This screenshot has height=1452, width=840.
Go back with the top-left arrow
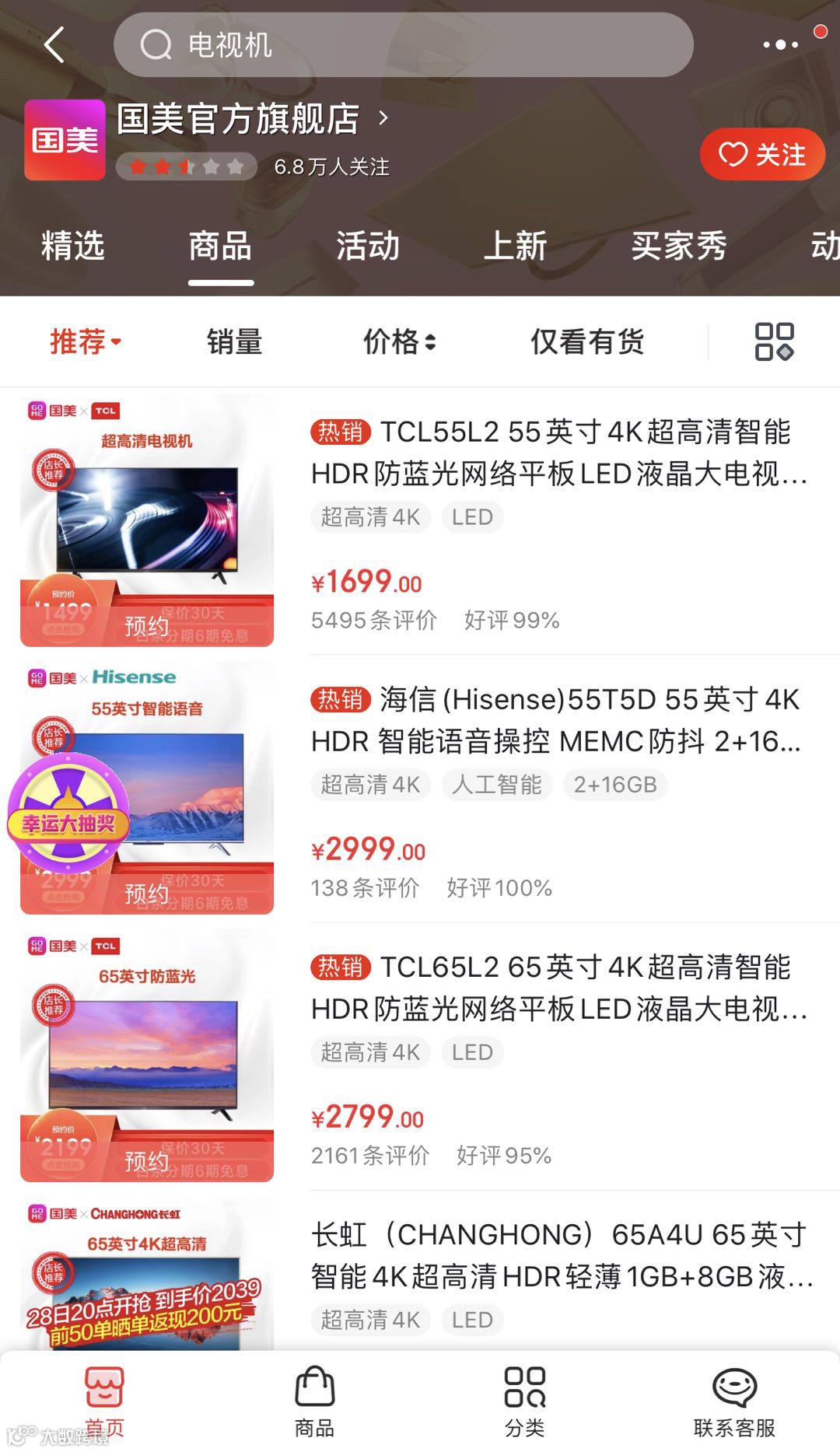pos(54,45)
